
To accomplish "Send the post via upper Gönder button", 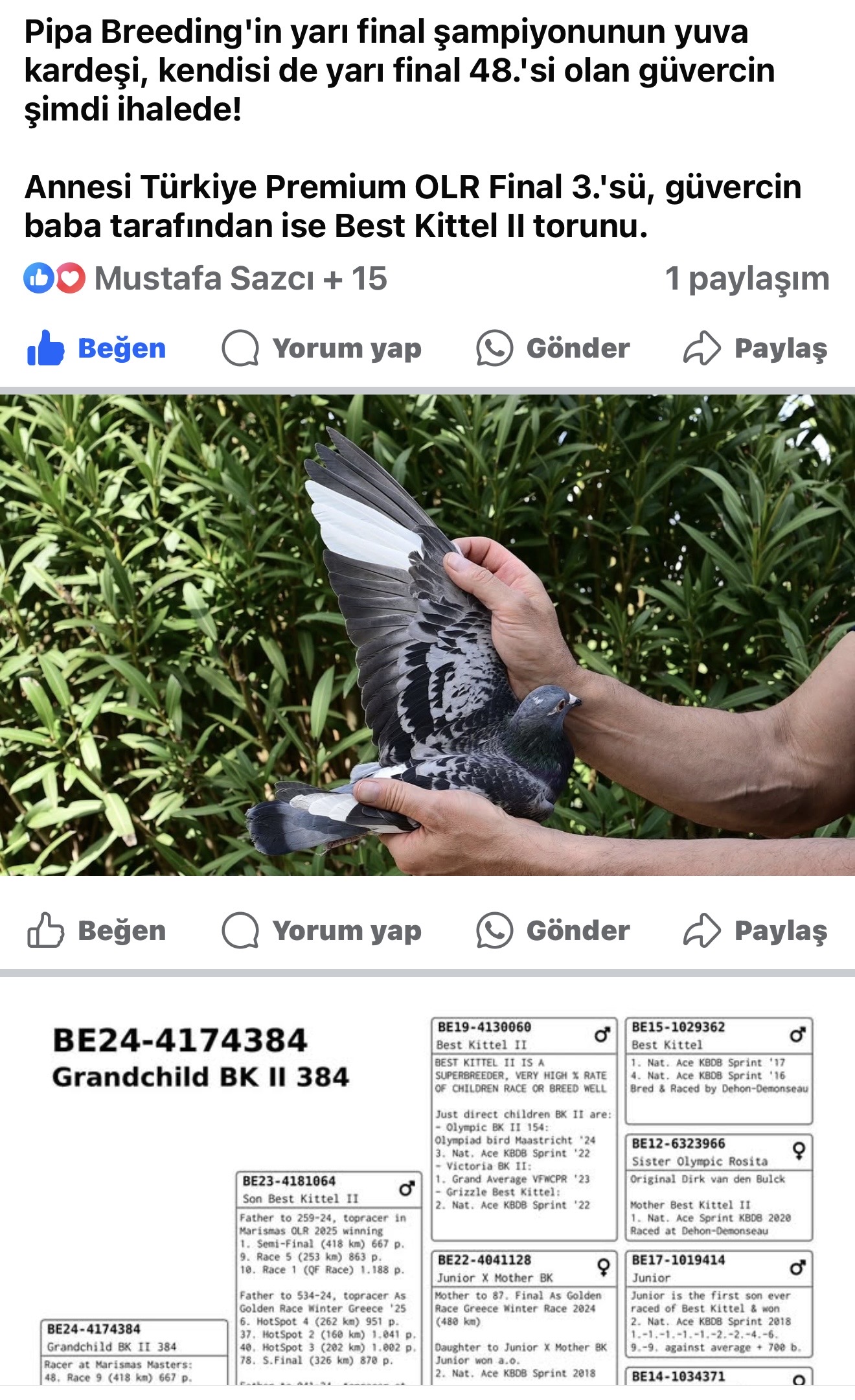I will (x=553, y=349).
